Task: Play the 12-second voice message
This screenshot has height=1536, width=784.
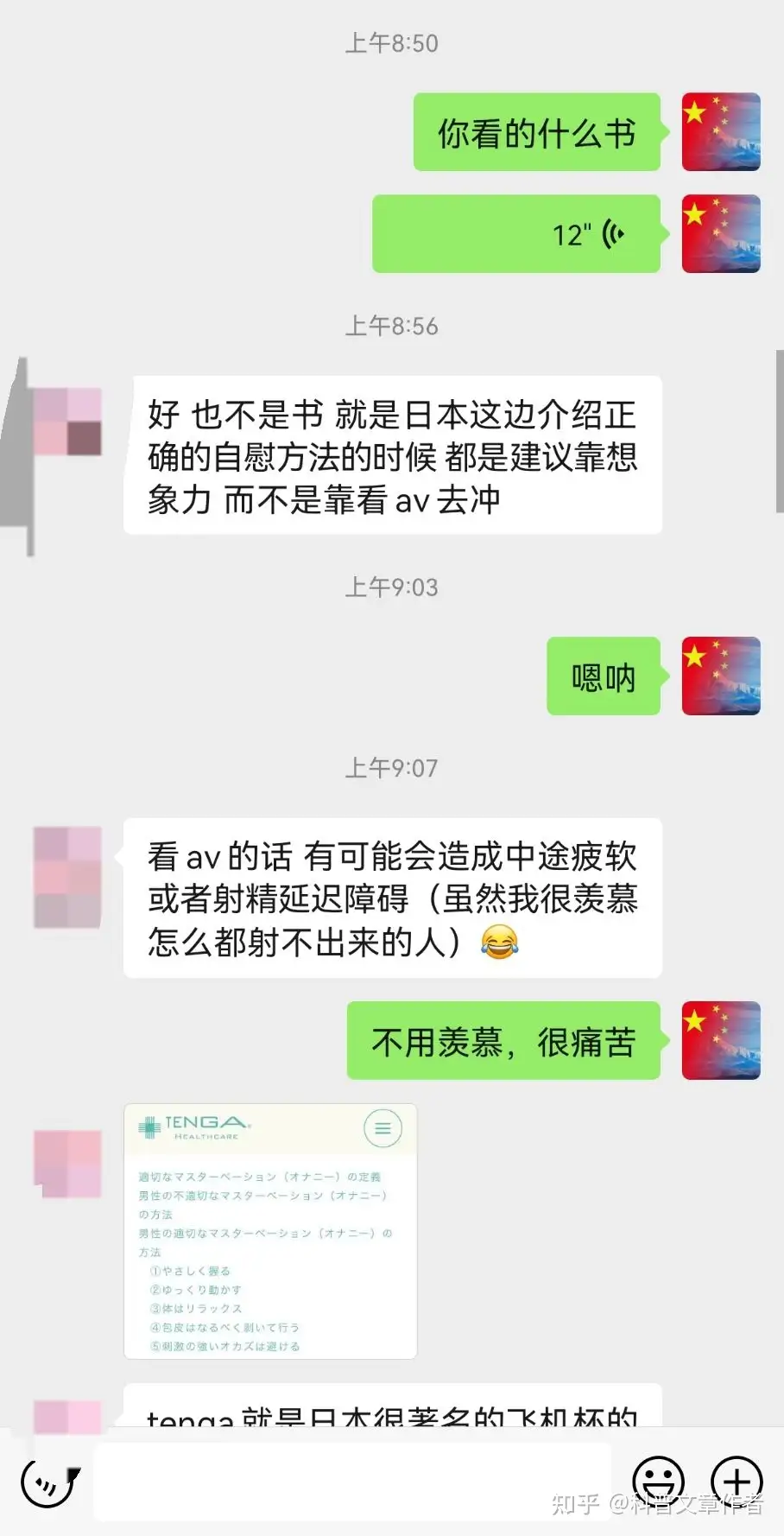Action: [x=516, y=233]
